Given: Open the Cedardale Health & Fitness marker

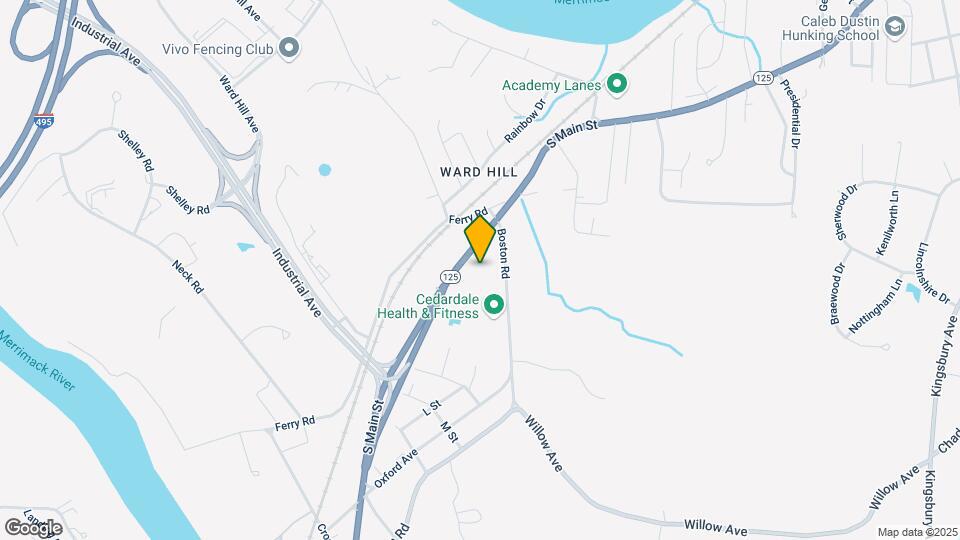Looking at the screenshot, I should (493, 304).
